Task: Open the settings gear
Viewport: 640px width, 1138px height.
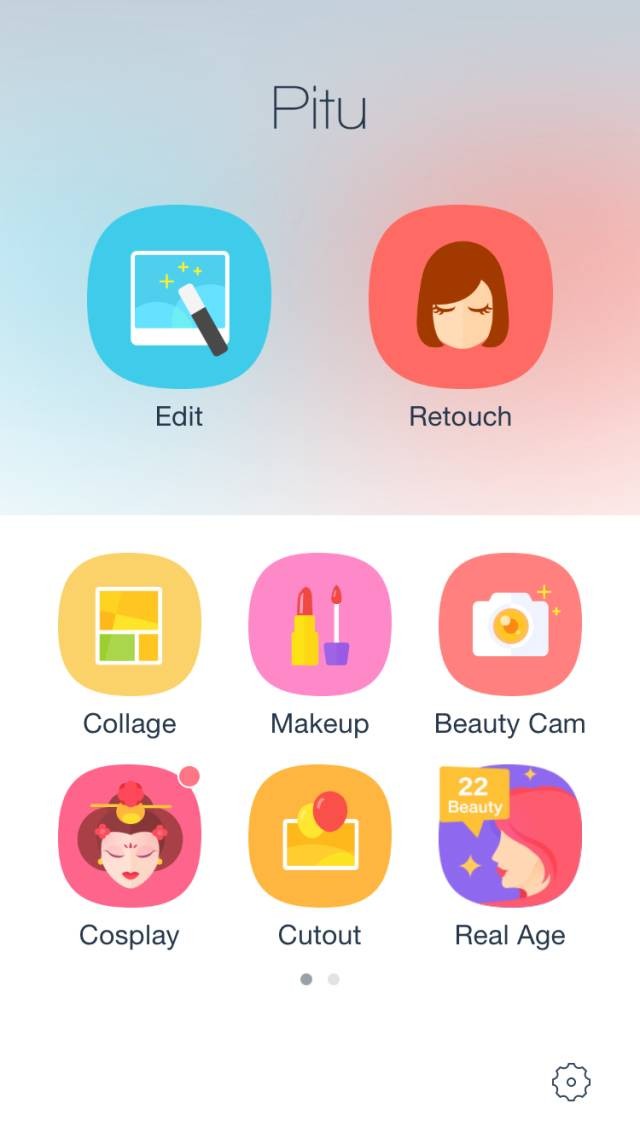Action: (571, 1081)
